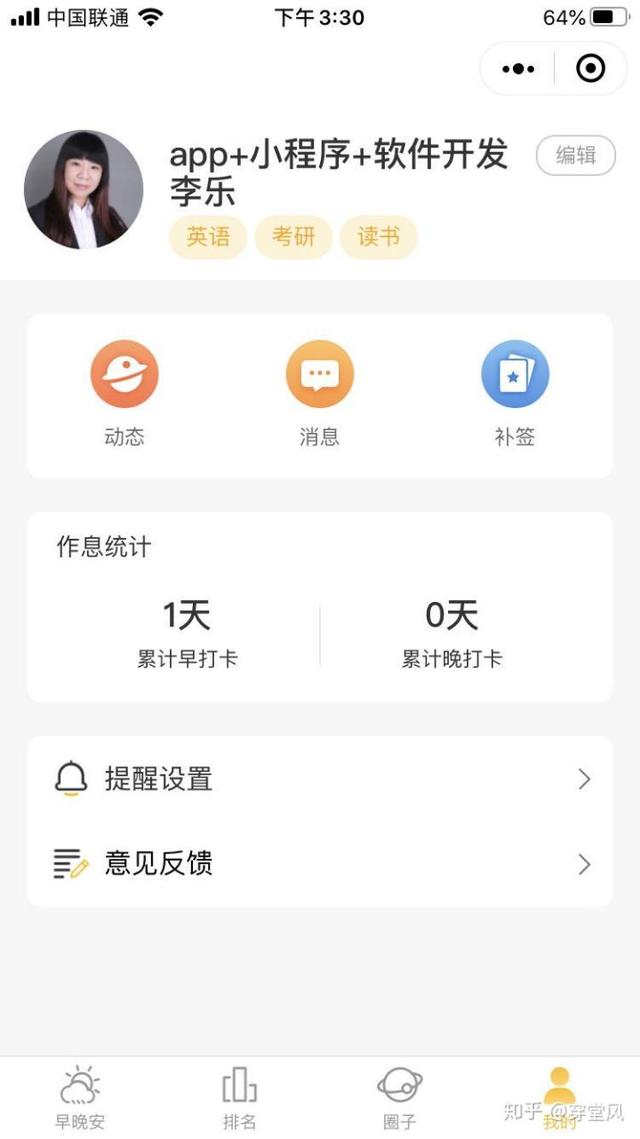Switch to the 早晚安 tab
Viewport: 640px width, 1139px height.
[80, 1097]
